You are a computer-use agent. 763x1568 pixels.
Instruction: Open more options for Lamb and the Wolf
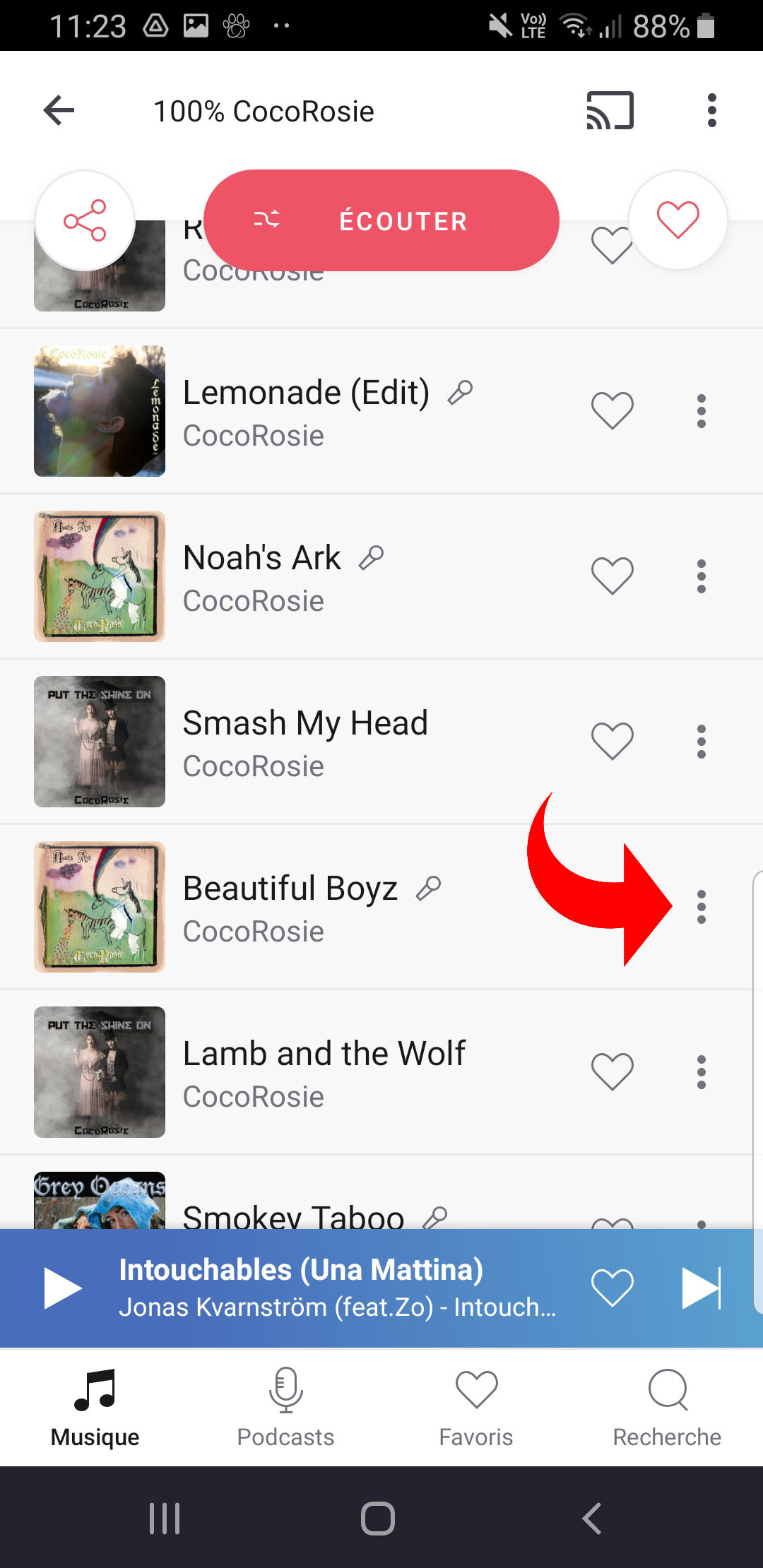pos(701,1072)
